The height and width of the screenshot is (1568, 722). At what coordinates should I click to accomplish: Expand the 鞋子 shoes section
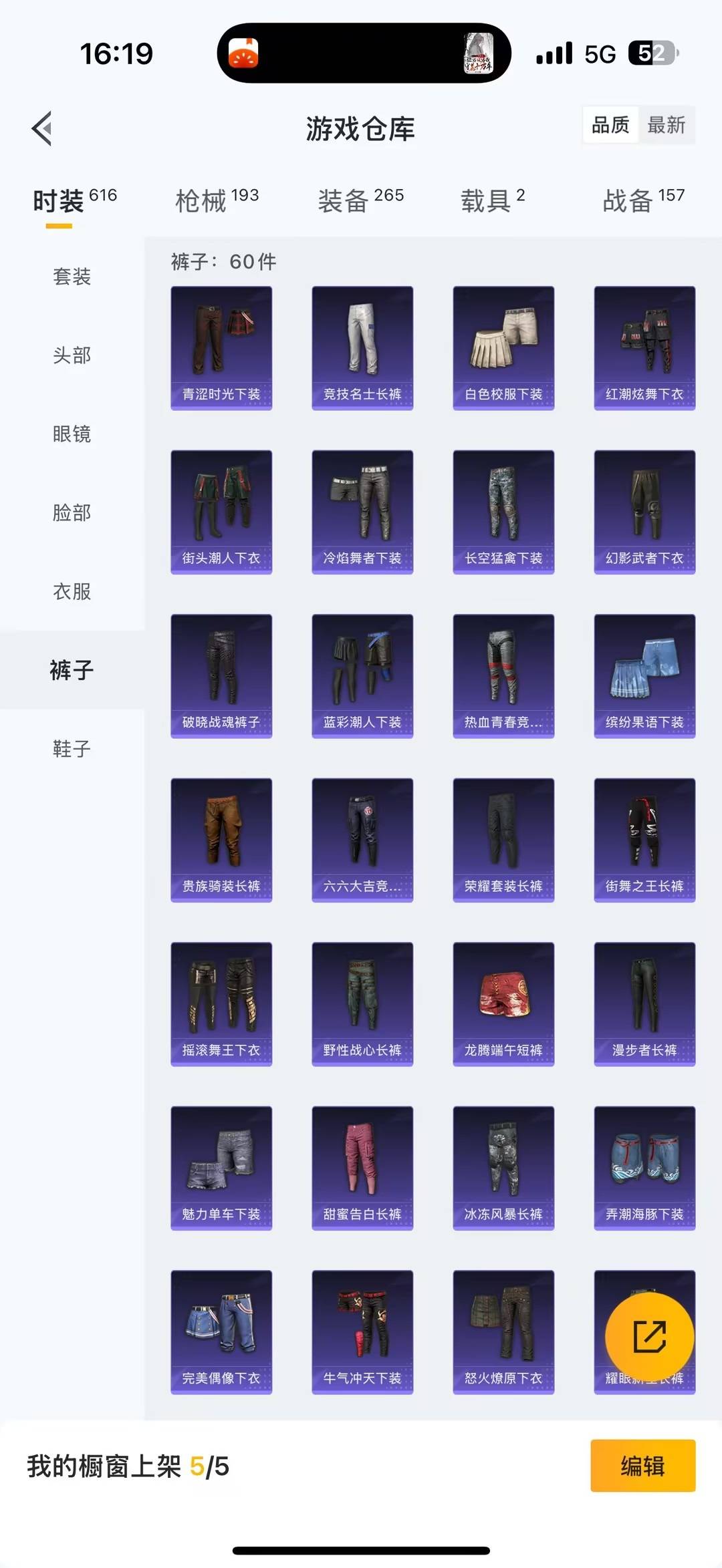72,749
